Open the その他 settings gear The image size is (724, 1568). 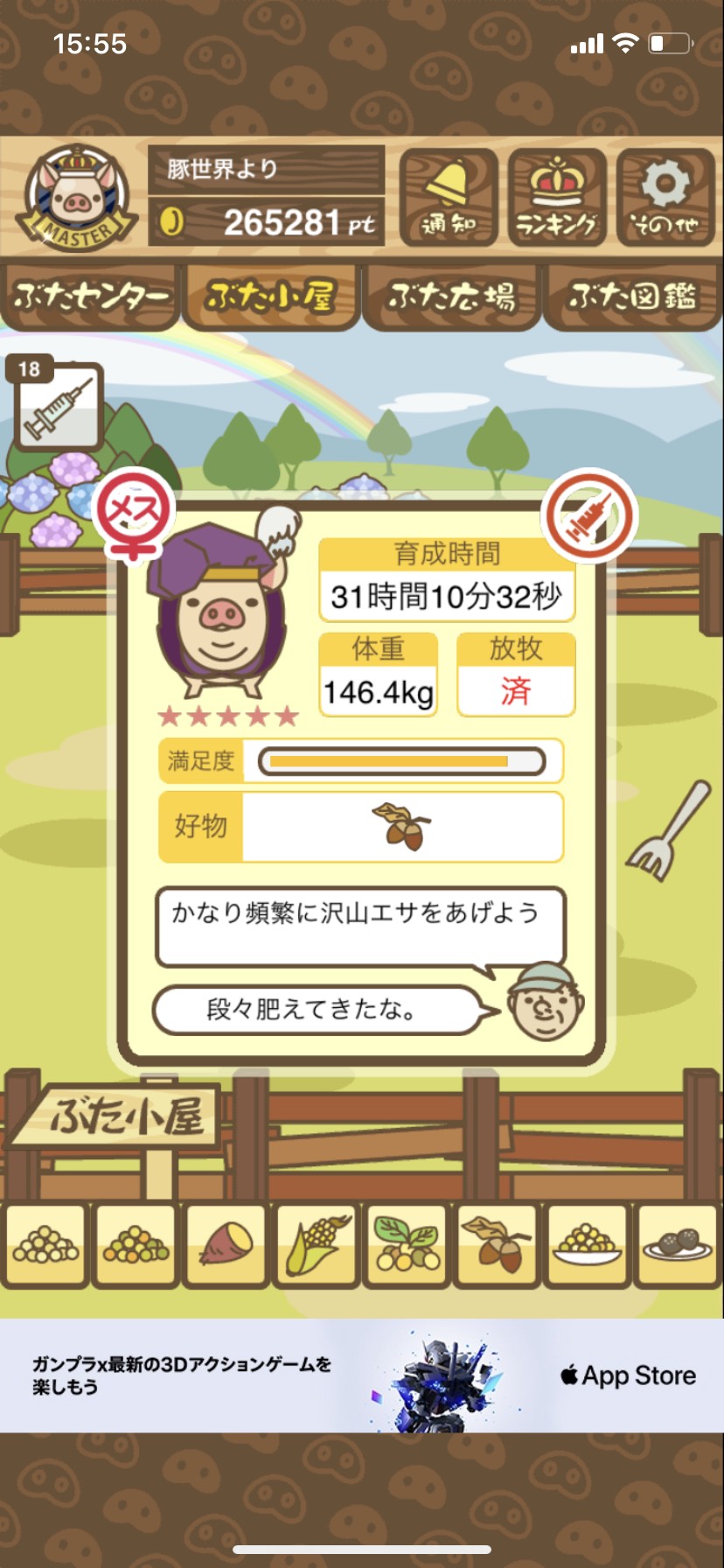(665, 198)
